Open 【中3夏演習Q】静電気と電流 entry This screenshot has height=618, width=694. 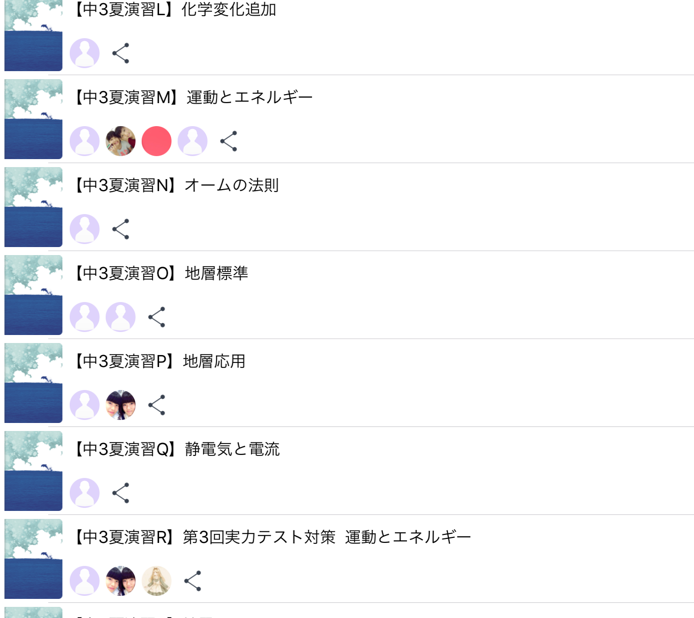175,449
